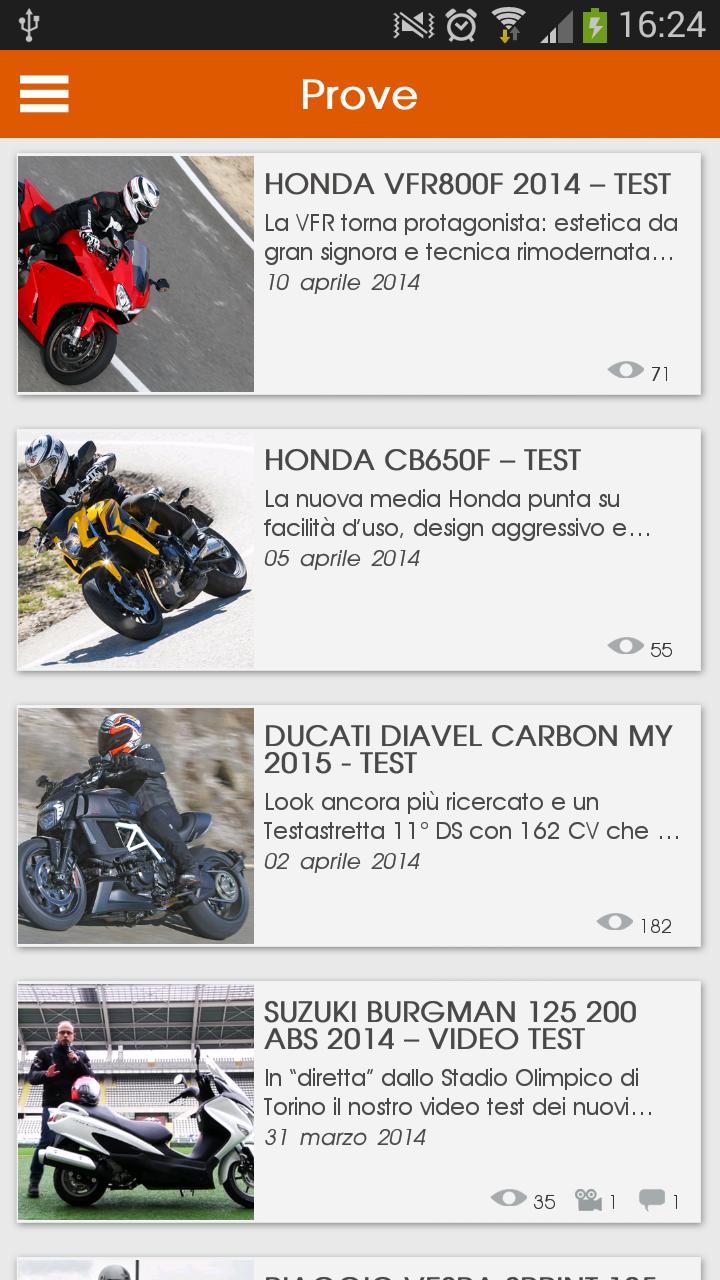Open the navigation drawer menu
The width and height of the screenshot is (720, 1280).
pyautogui.click(x=44, y=94)
